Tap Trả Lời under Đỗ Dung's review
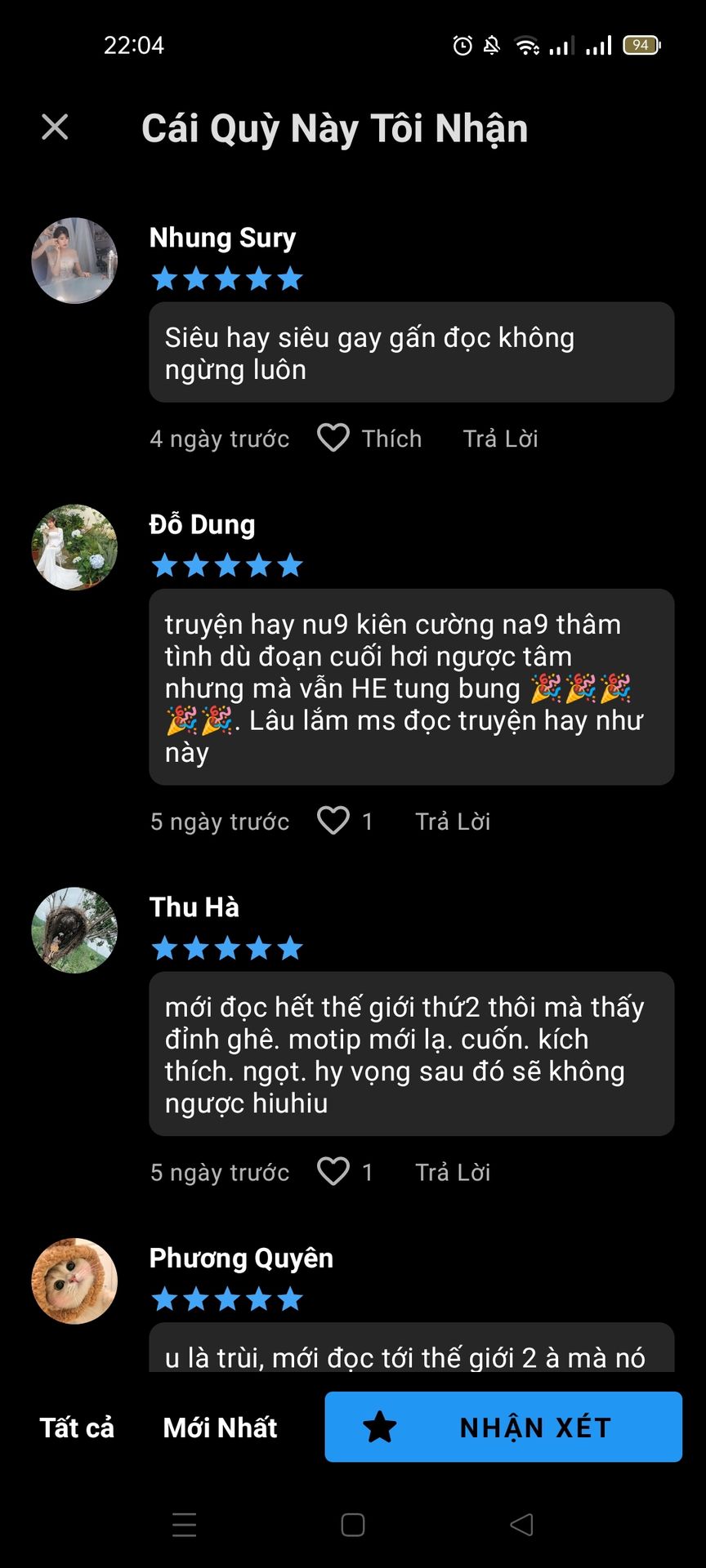 pos(453,821)
